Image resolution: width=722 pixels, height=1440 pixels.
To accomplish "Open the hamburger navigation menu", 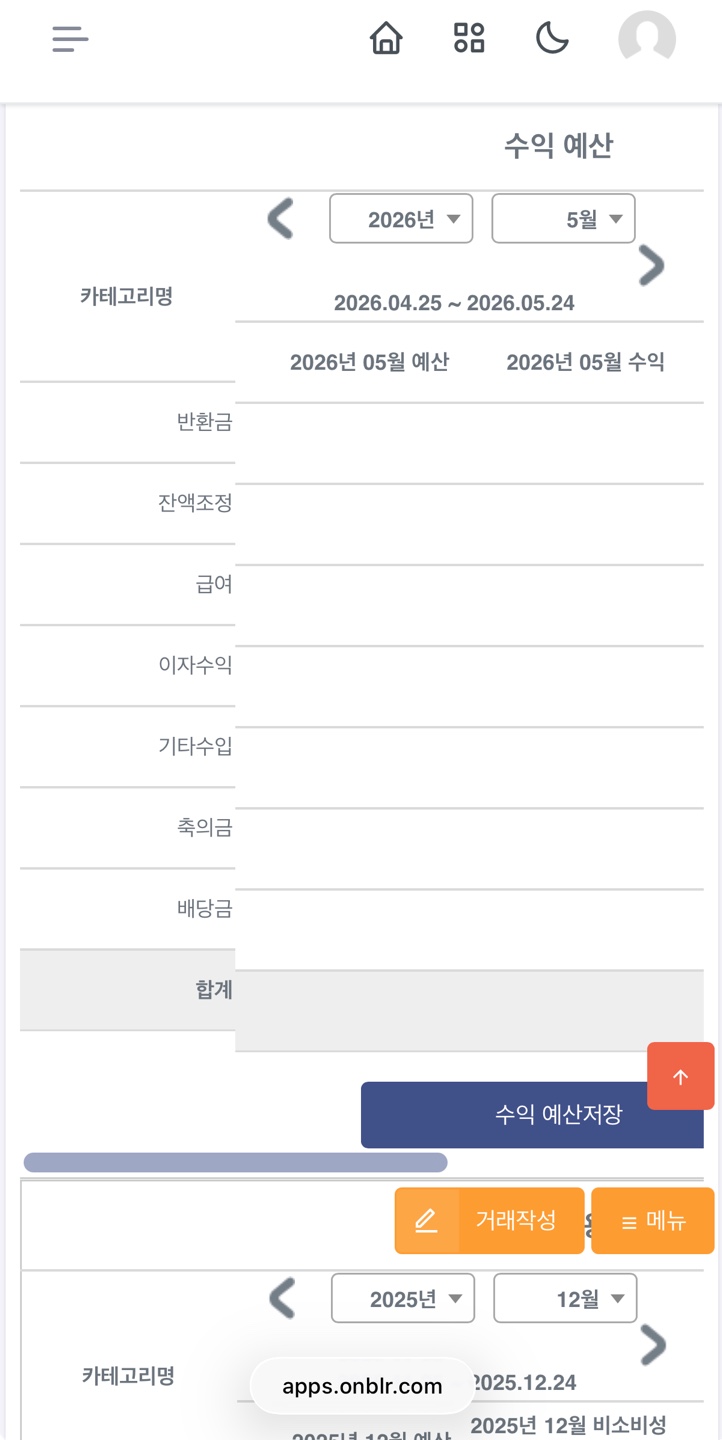I will coord(69,40).
